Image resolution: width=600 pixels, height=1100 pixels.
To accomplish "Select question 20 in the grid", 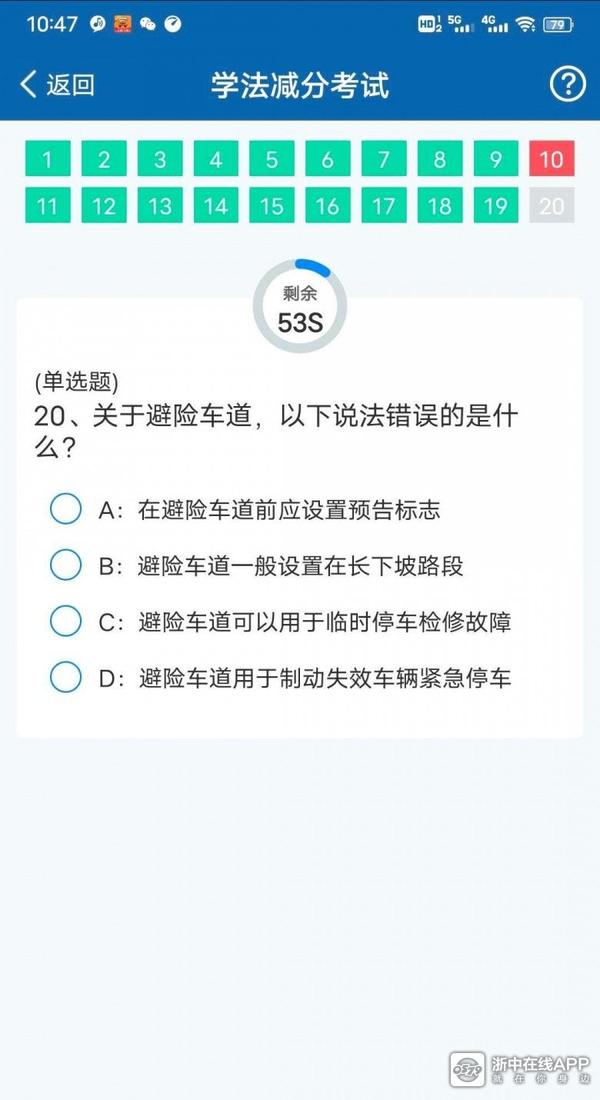I will [552, 207].
